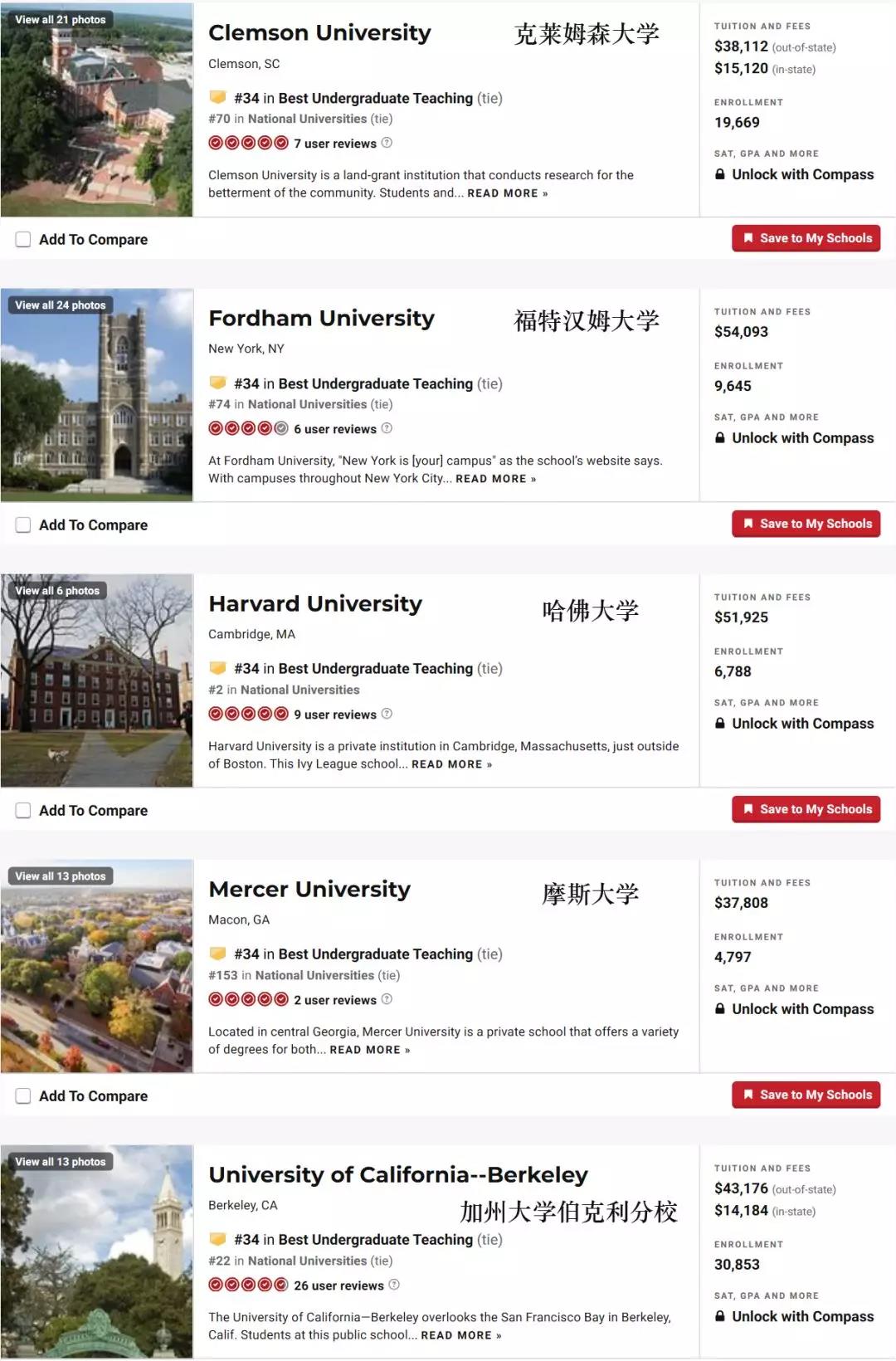Save Fordham University to My Schools

806,524
